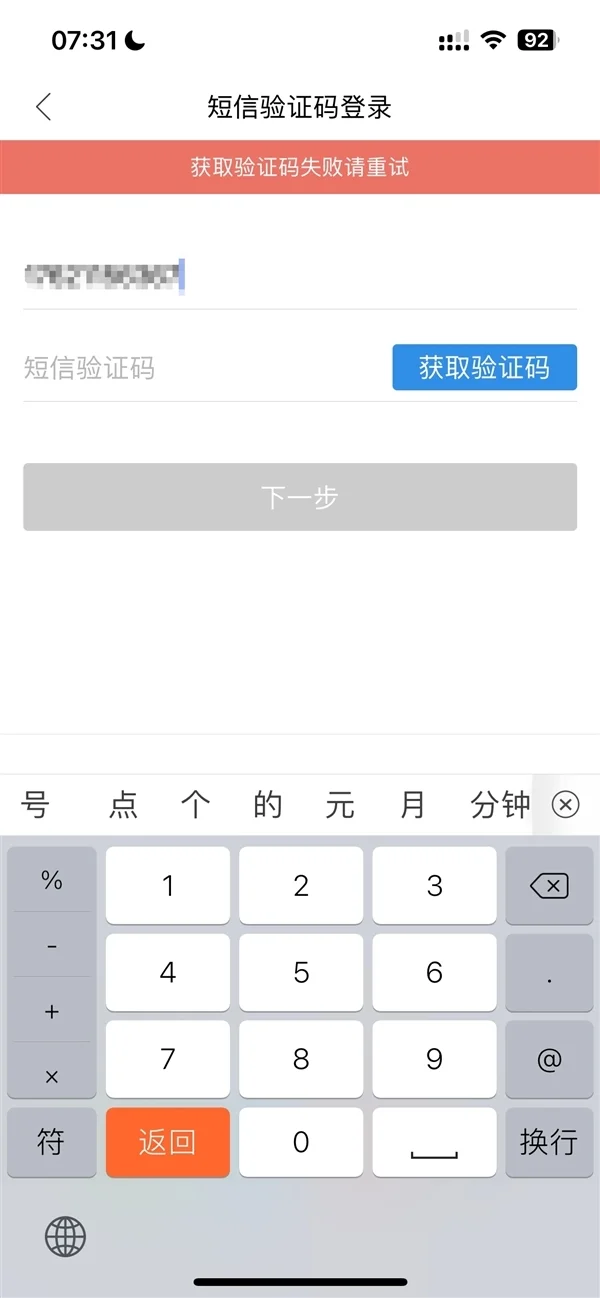Tap the keyboard backspace key
This screenshot has width=600, height=1298.
549,886
